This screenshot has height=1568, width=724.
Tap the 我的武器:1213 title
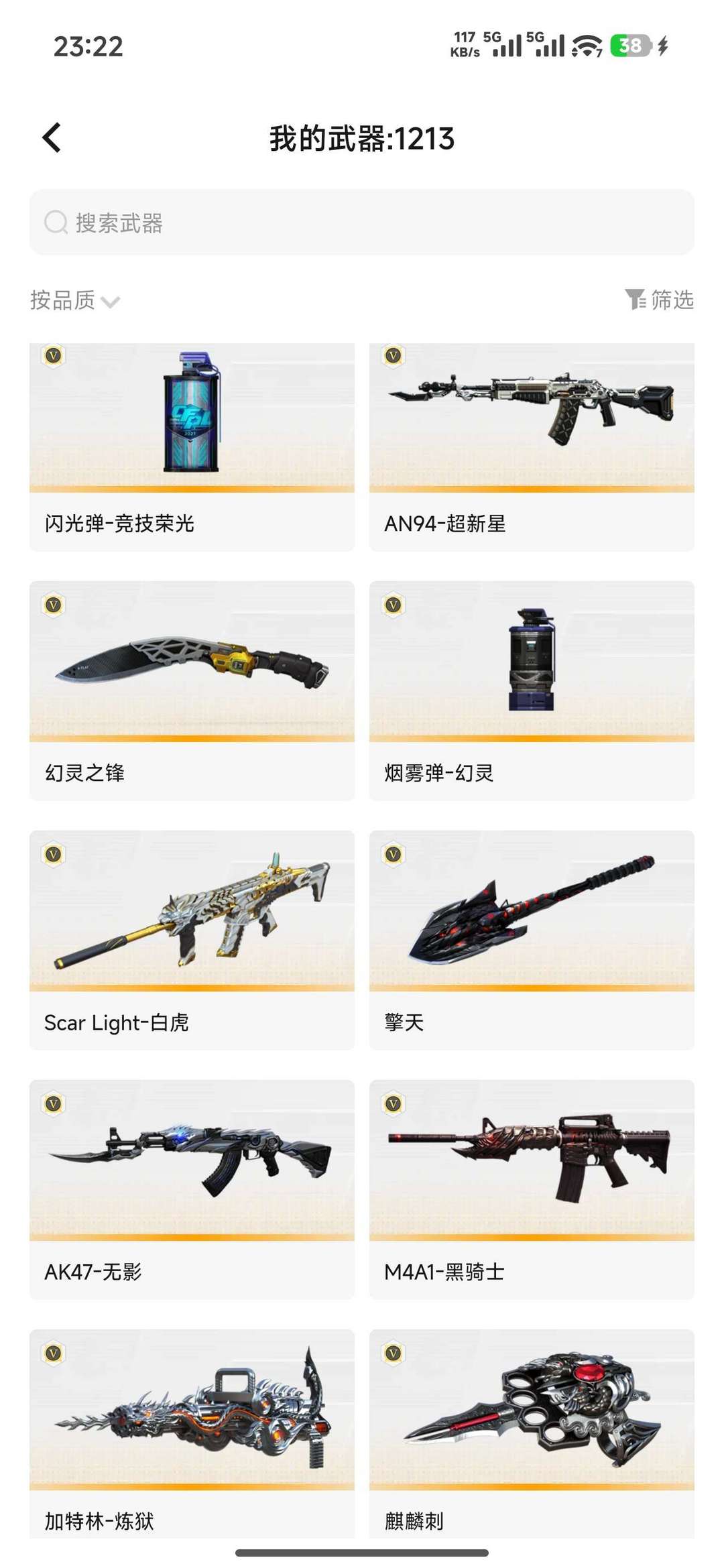tap(362, 137)
